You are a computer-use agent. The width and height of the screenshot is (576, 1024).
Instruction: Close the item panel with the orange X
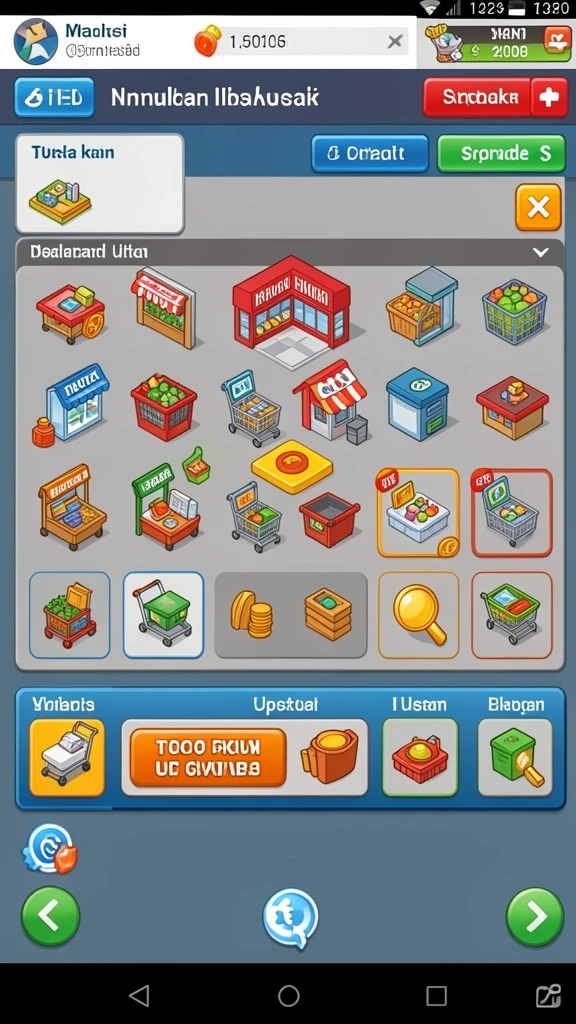(538, 208)
